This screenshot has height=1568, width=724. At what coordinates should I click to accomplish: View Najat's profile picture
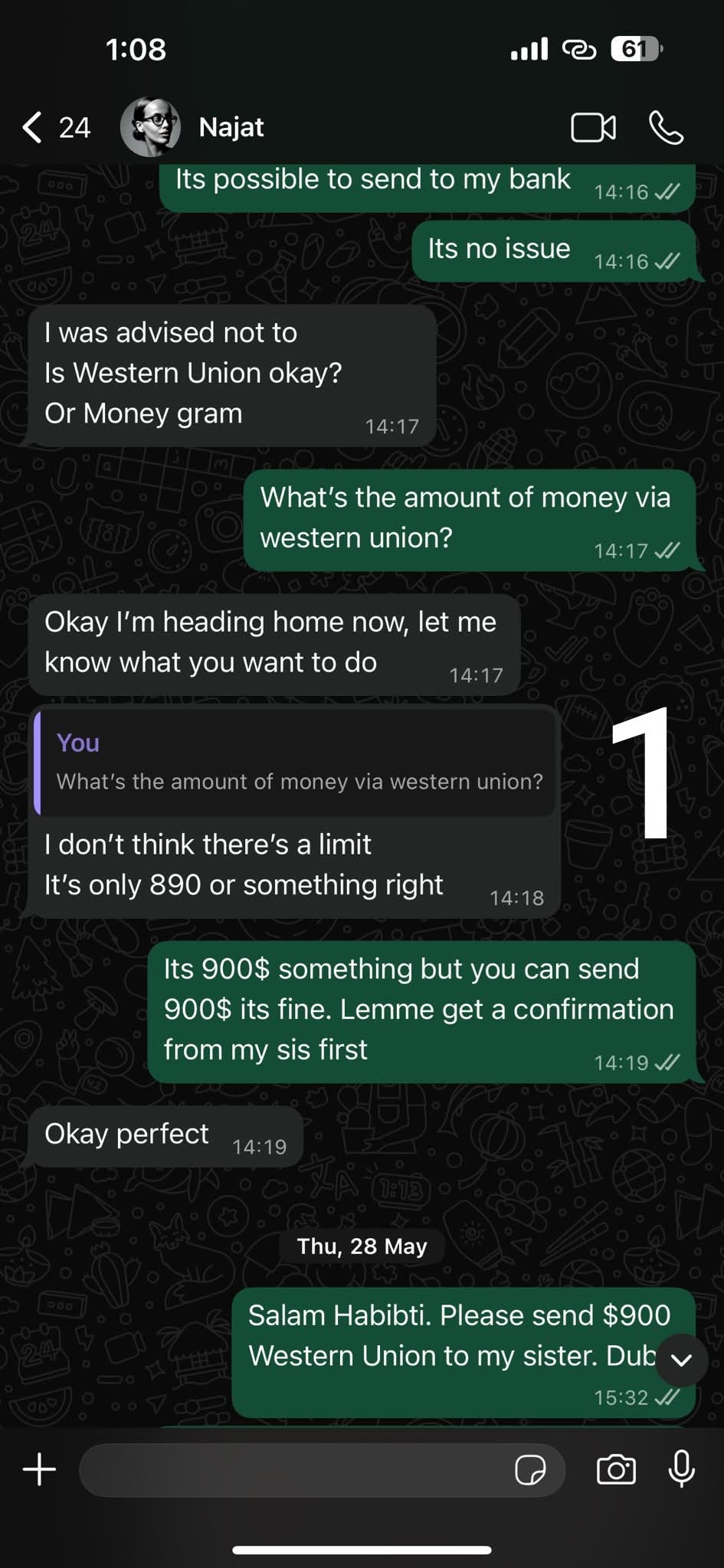pyautogui.click(x=151, y=127)
